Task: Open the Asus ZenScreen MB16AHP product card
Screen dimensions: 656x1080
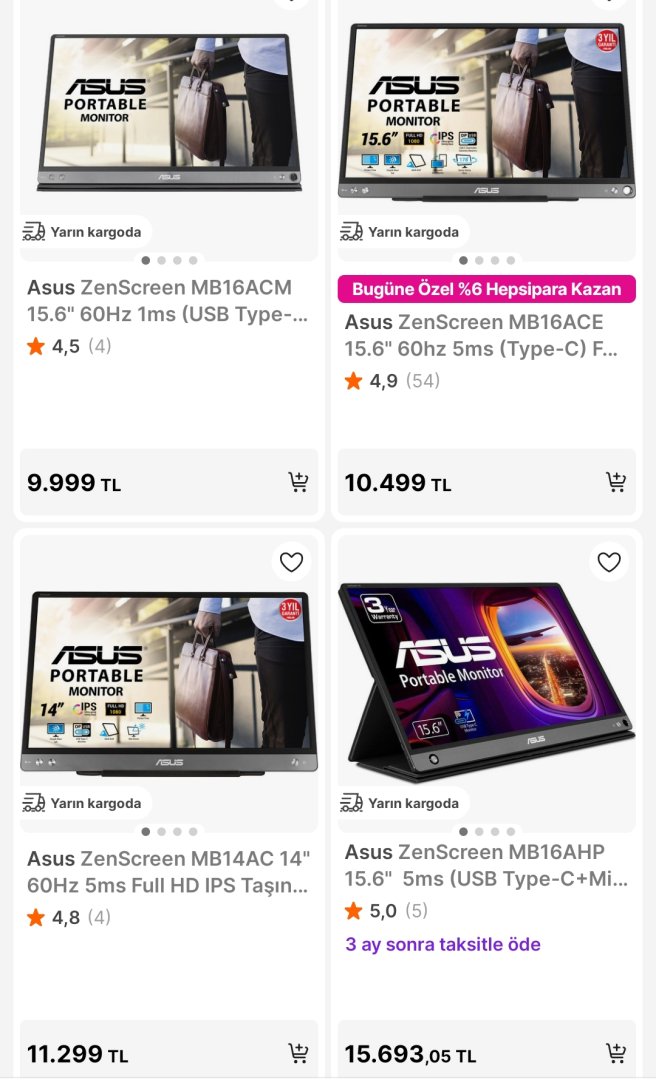Action: click(485, 865)
